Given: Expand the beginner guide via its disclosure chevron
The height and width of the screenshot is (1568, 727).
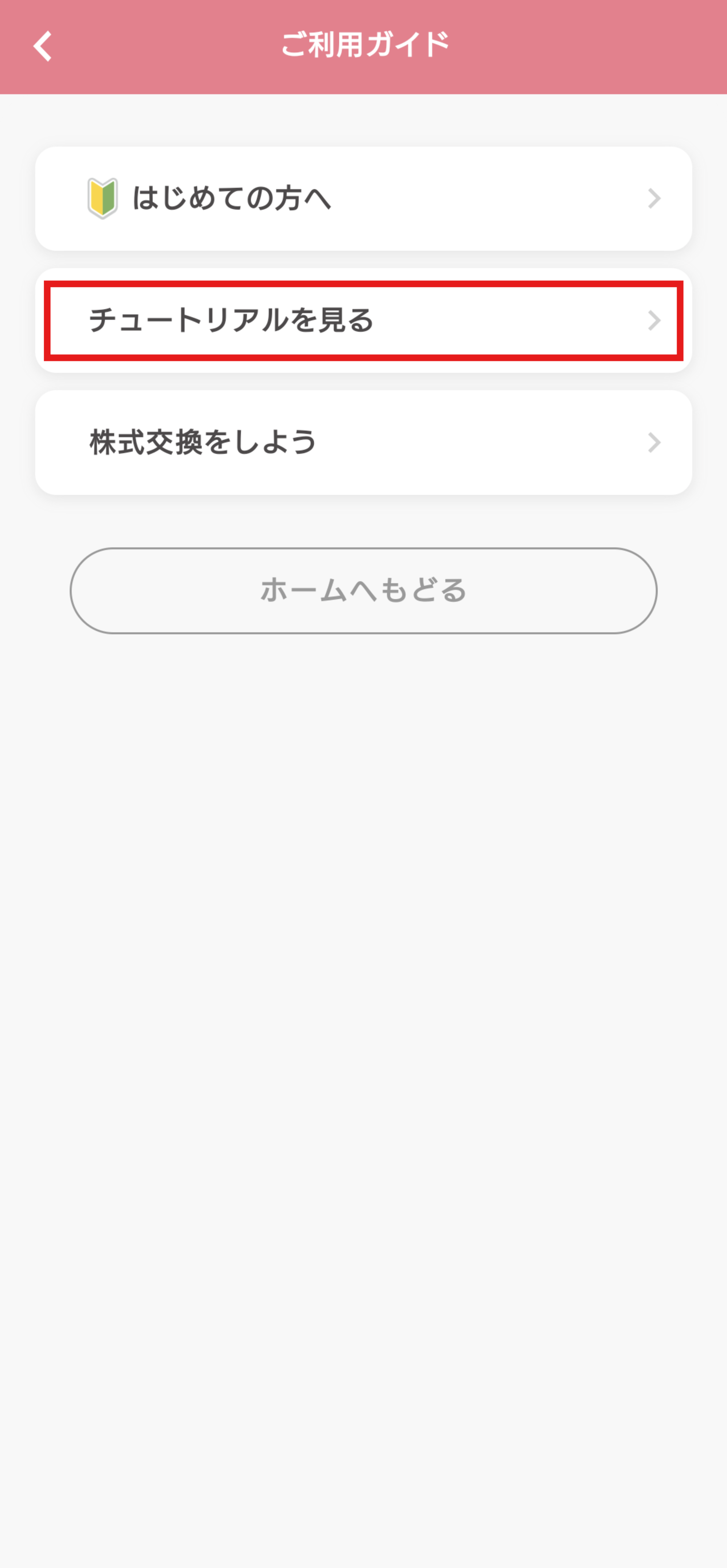Looking at the screenshot, I should (x=654, y=197).
